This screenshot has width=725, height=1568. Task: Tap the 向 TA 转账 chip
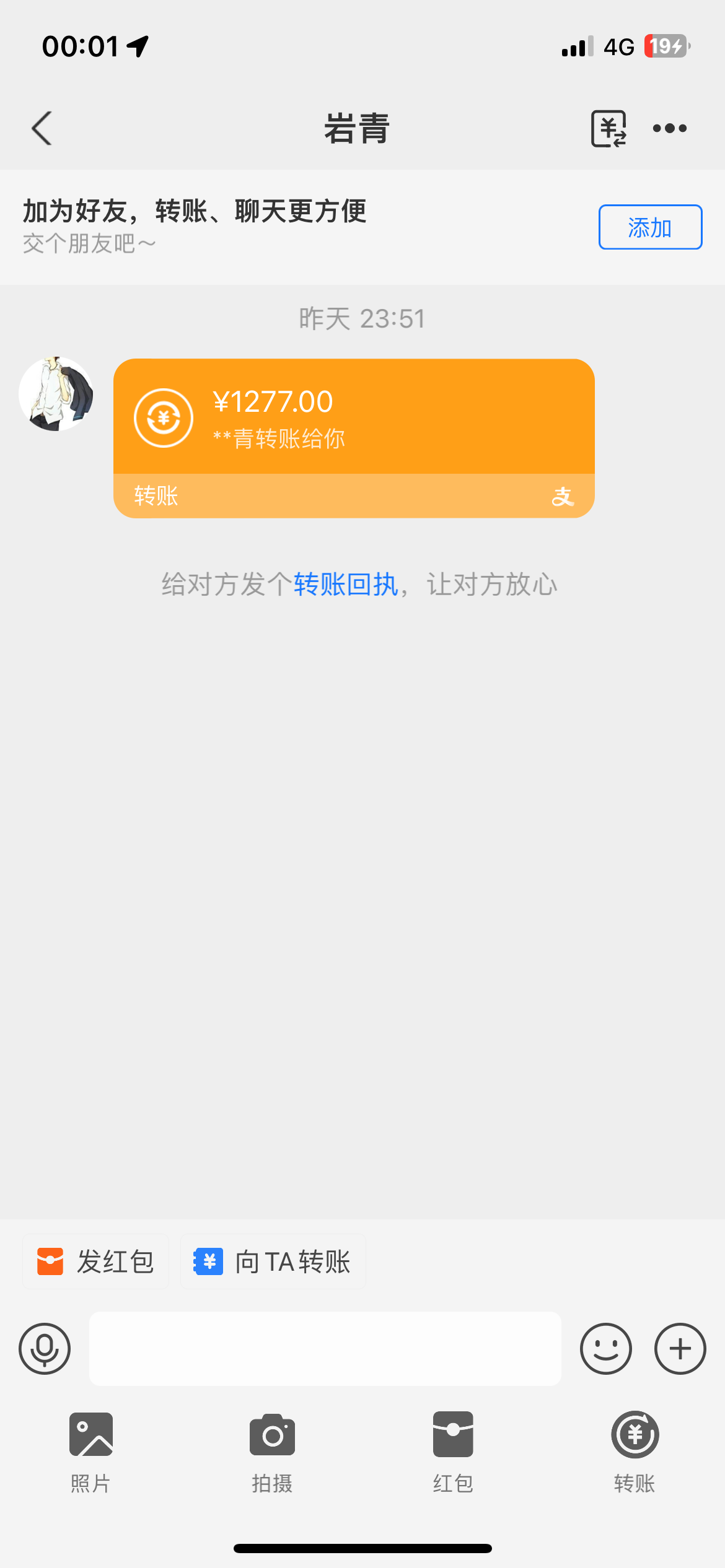(x=273, y=1261)
